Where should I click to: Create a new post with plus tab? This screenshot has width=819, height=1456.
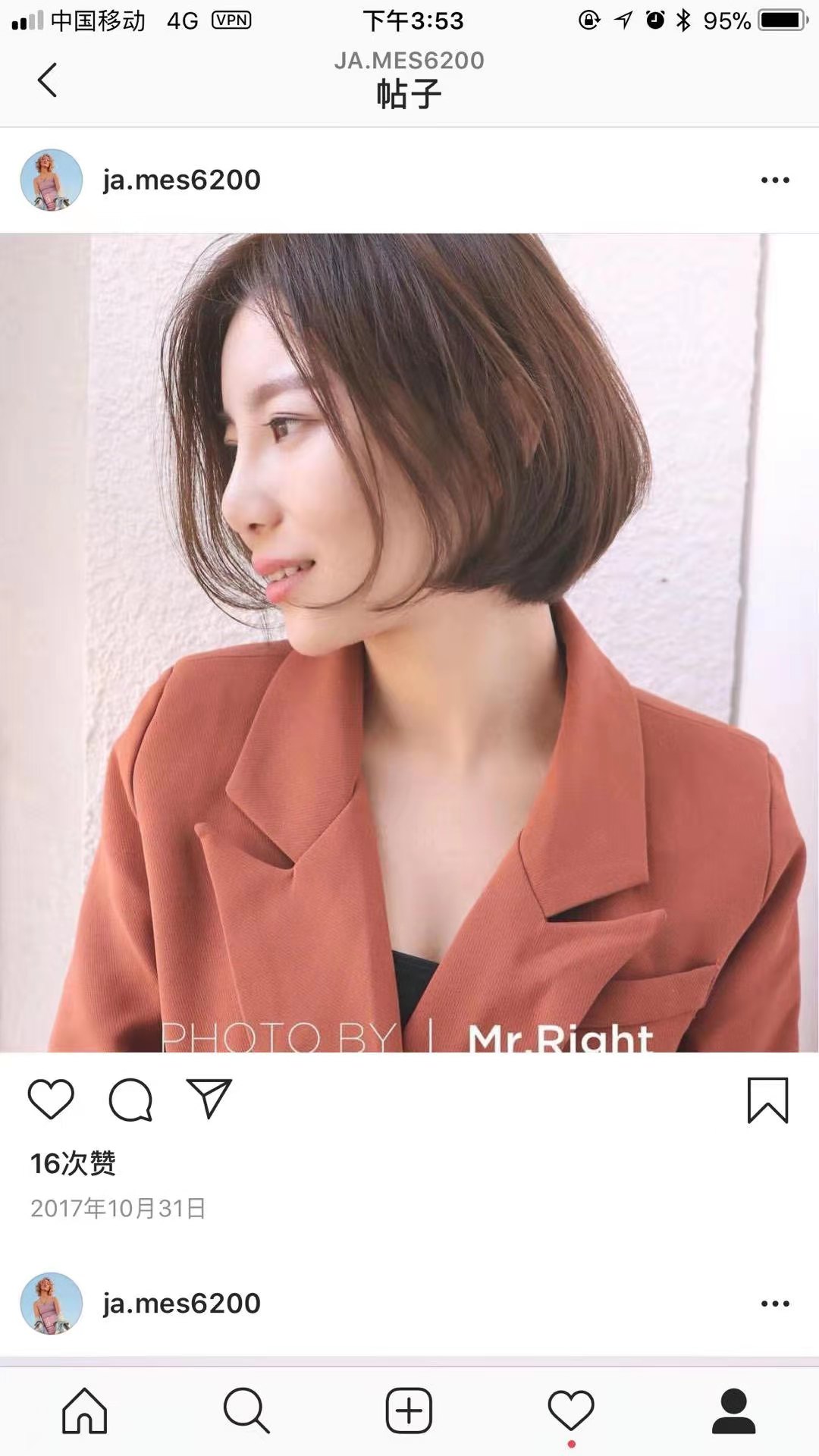pyautogui.click(x=409, y=1411)
